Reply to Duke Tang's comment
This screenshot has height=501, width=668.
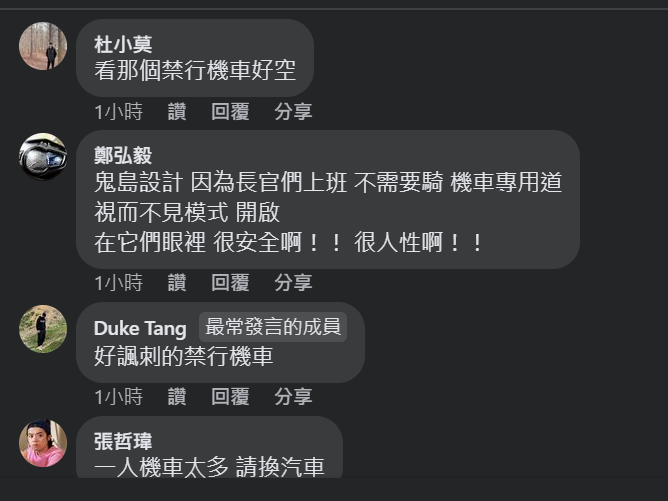pyautogui.click(x=230, y=397)
